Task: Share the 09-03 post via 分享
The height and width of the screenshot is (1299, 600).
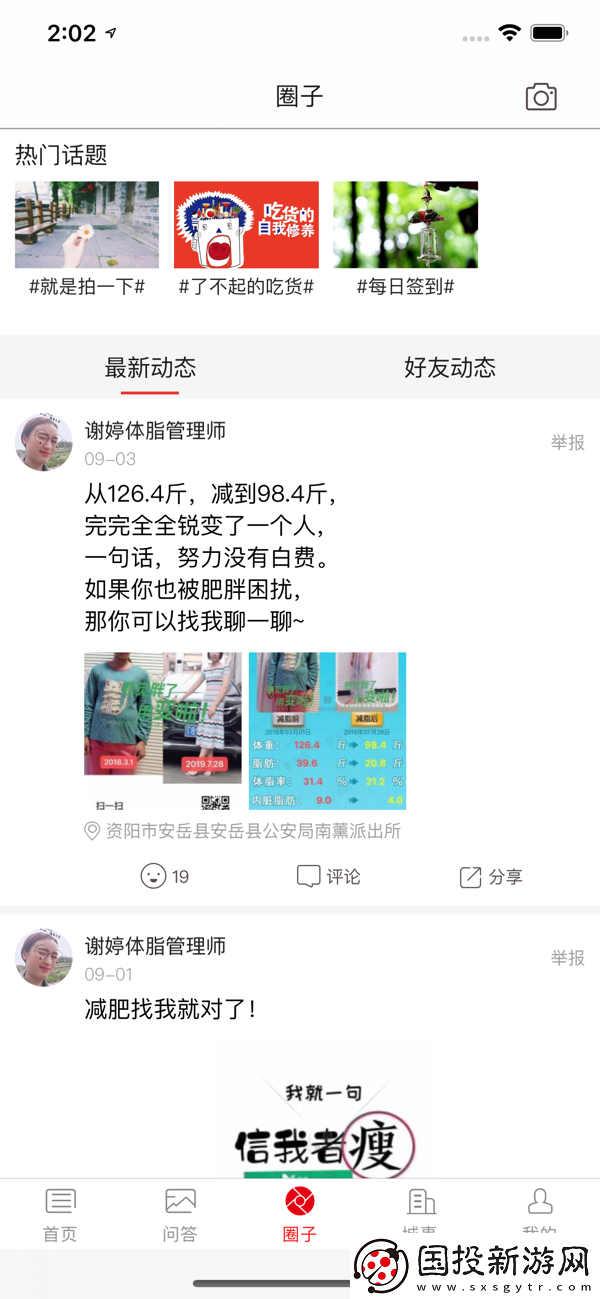Action: 491,877
